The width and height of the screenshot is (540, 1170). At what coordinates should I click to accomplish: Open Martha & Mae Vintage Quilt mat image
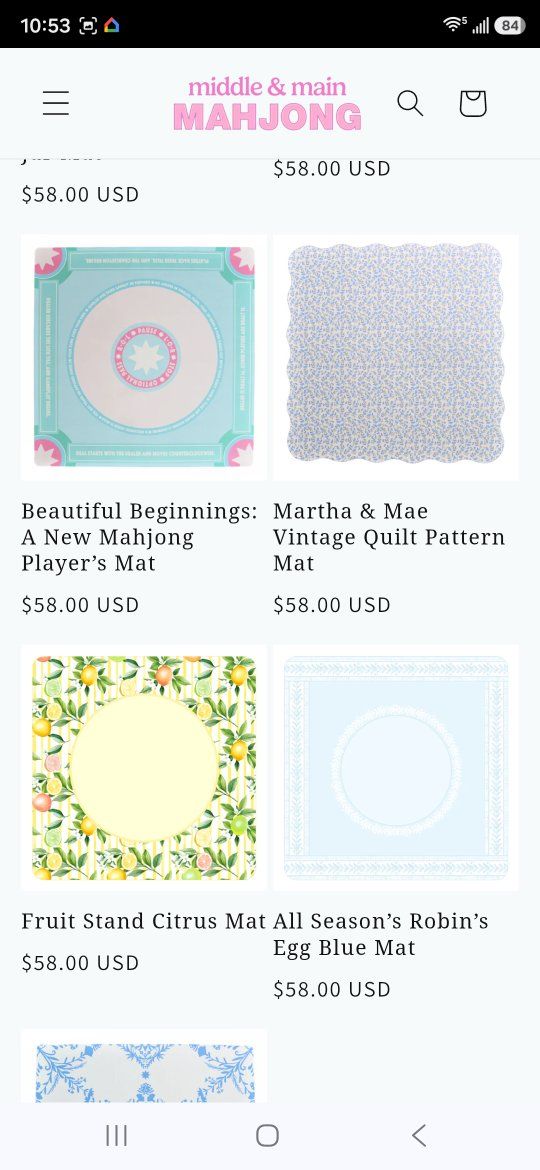point(396,357)
